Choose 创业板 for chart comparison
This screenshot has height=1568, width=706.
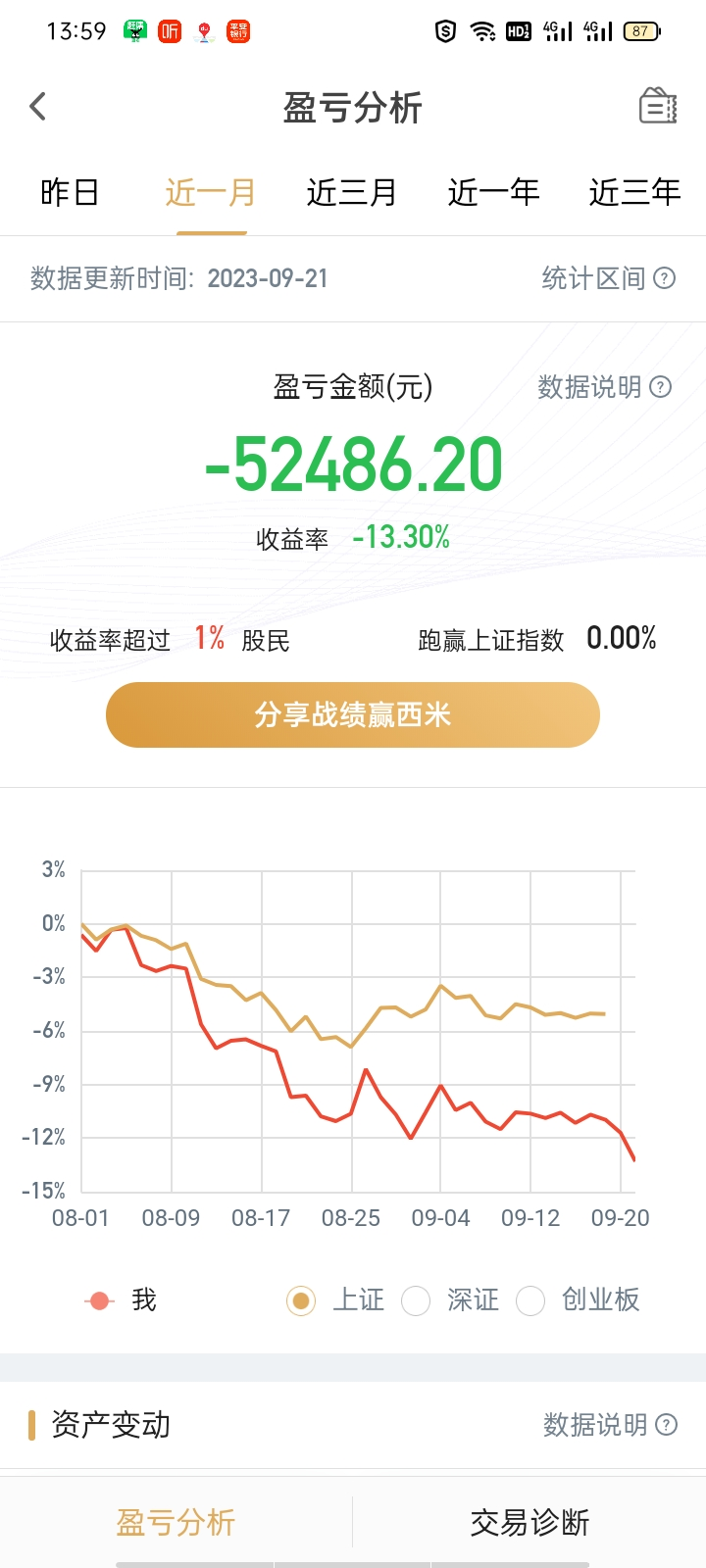(x=530, y=1300)
